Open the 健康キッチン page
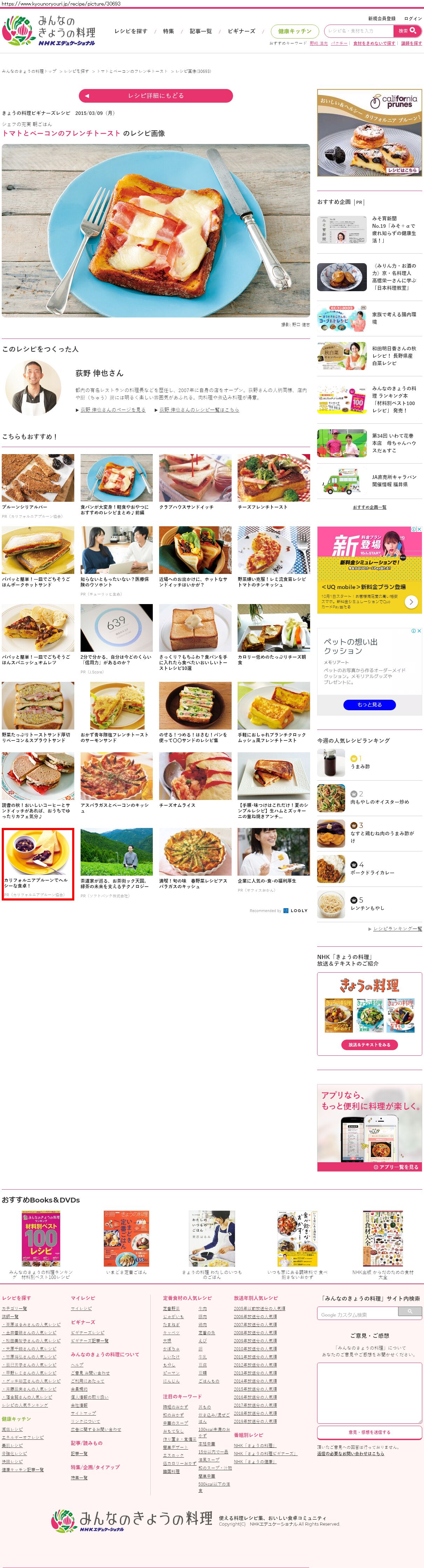Image resolution: width=424 pixels, height=1568 pixels. (x=294, y=31)
